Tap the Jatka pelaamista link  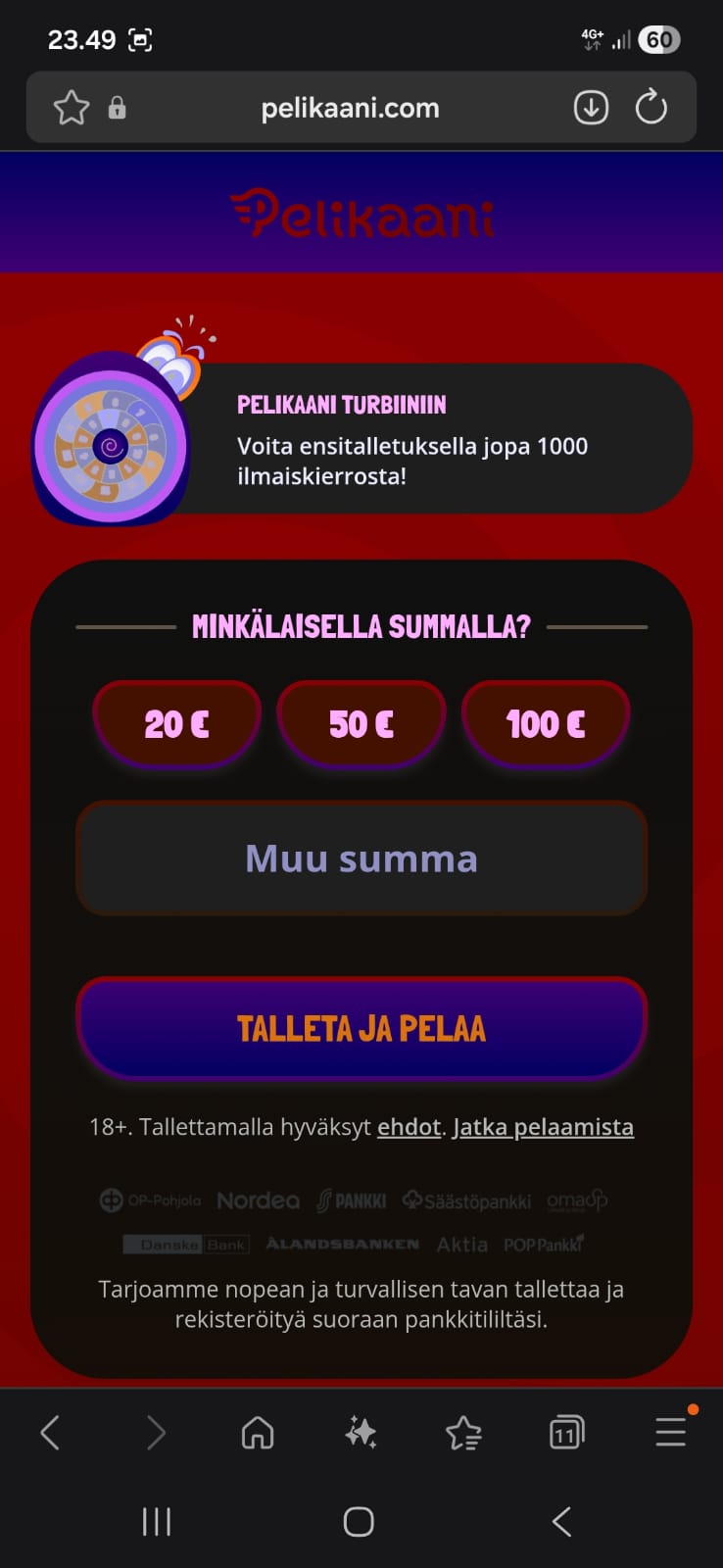pos(541,1127)
